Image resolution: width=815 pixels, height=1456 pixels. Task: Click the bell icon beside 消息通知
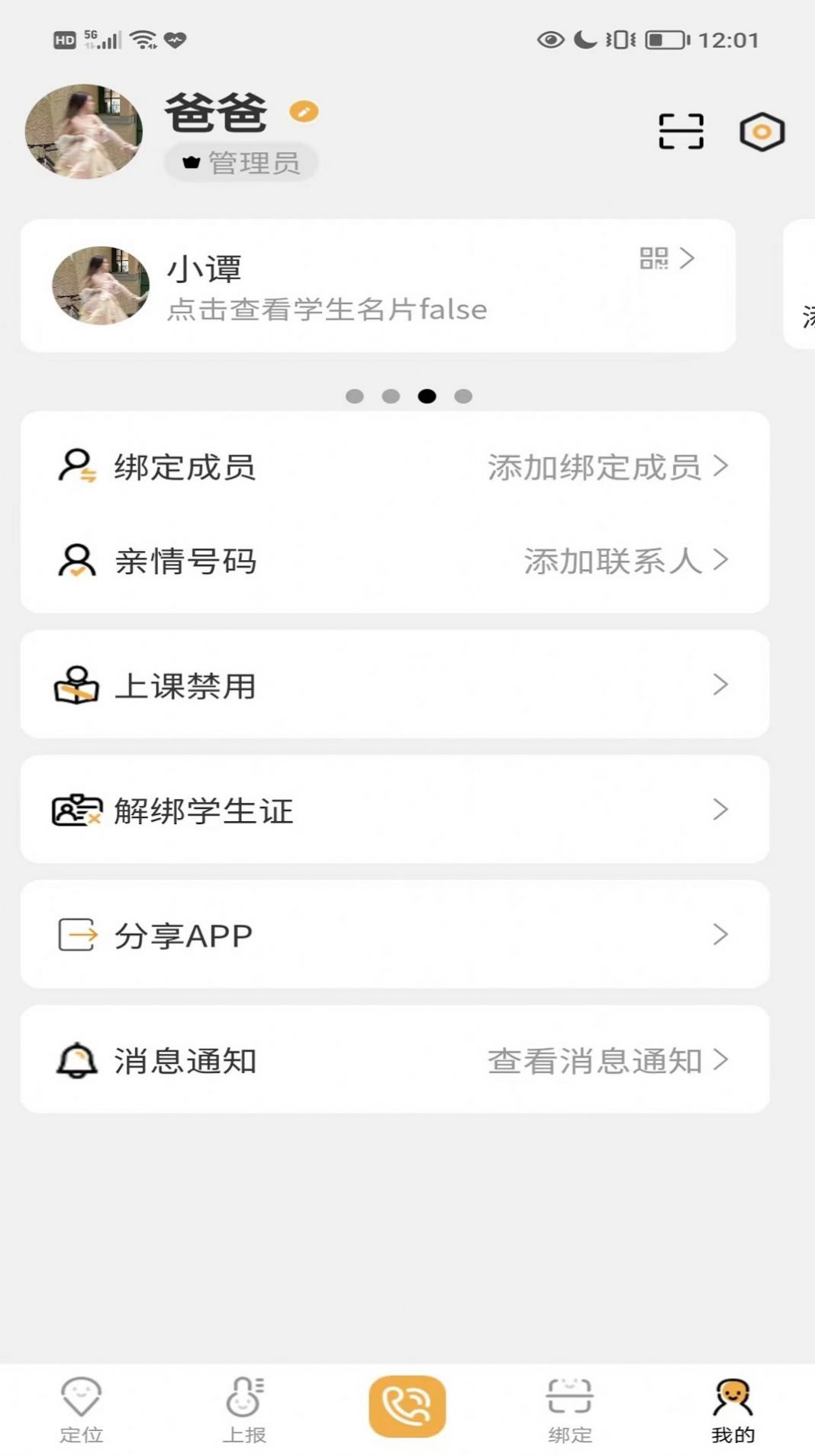[x=75, y=1059]
